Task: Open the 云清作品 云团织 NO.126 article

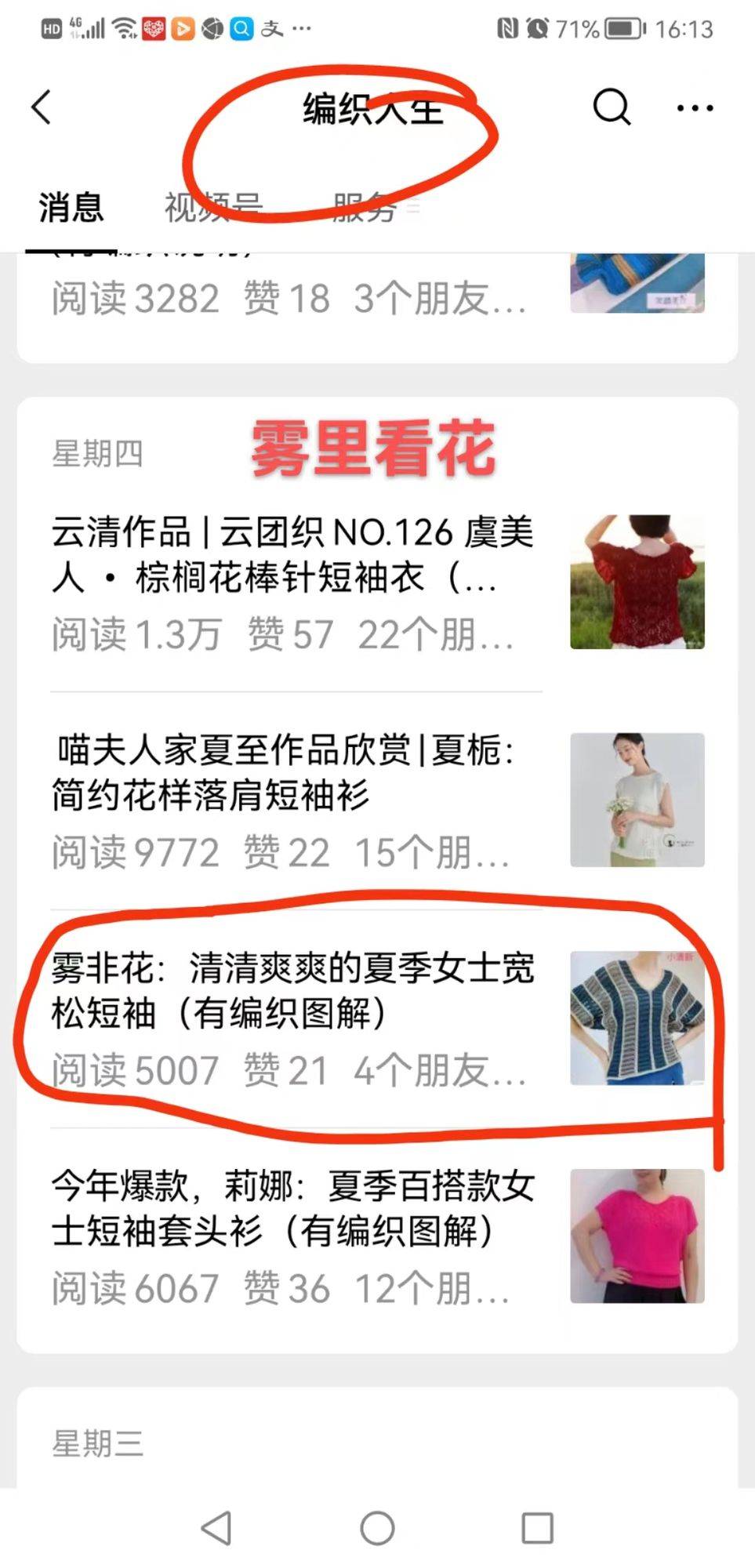Action: pos(377,582)
